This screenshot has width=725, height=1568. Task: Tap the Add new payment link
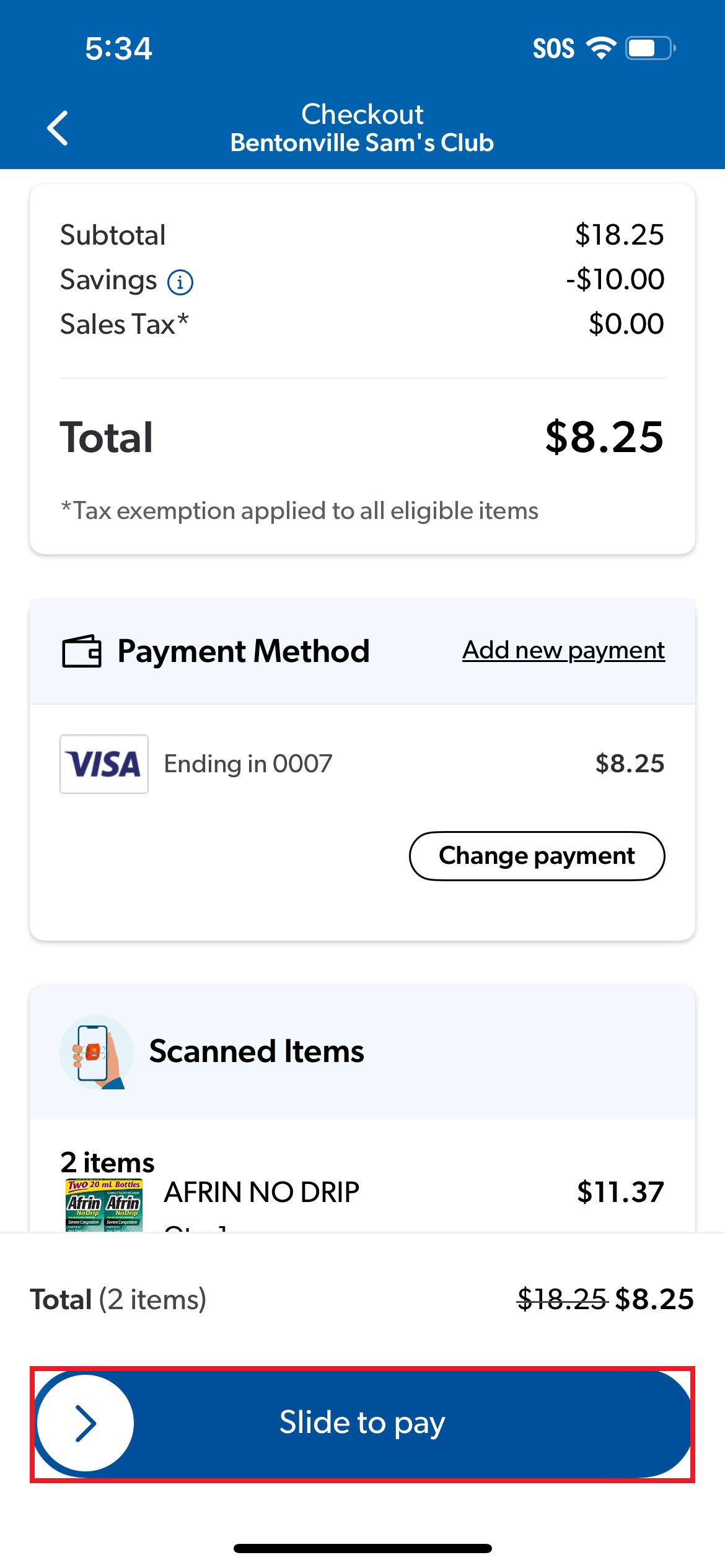point(563,650)
